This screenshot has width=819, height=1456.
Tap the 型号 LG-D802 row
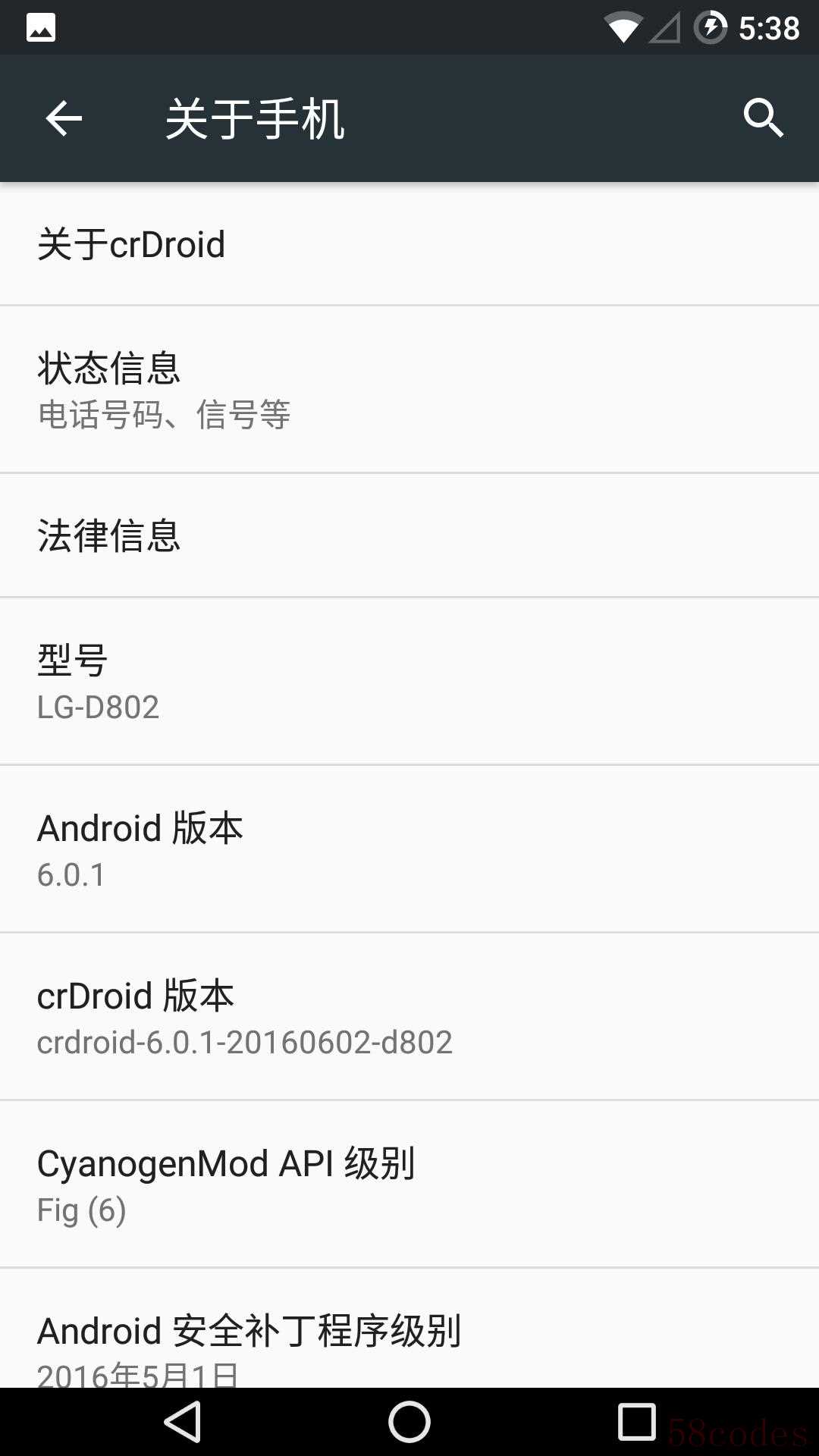click(x=409, y=681)
